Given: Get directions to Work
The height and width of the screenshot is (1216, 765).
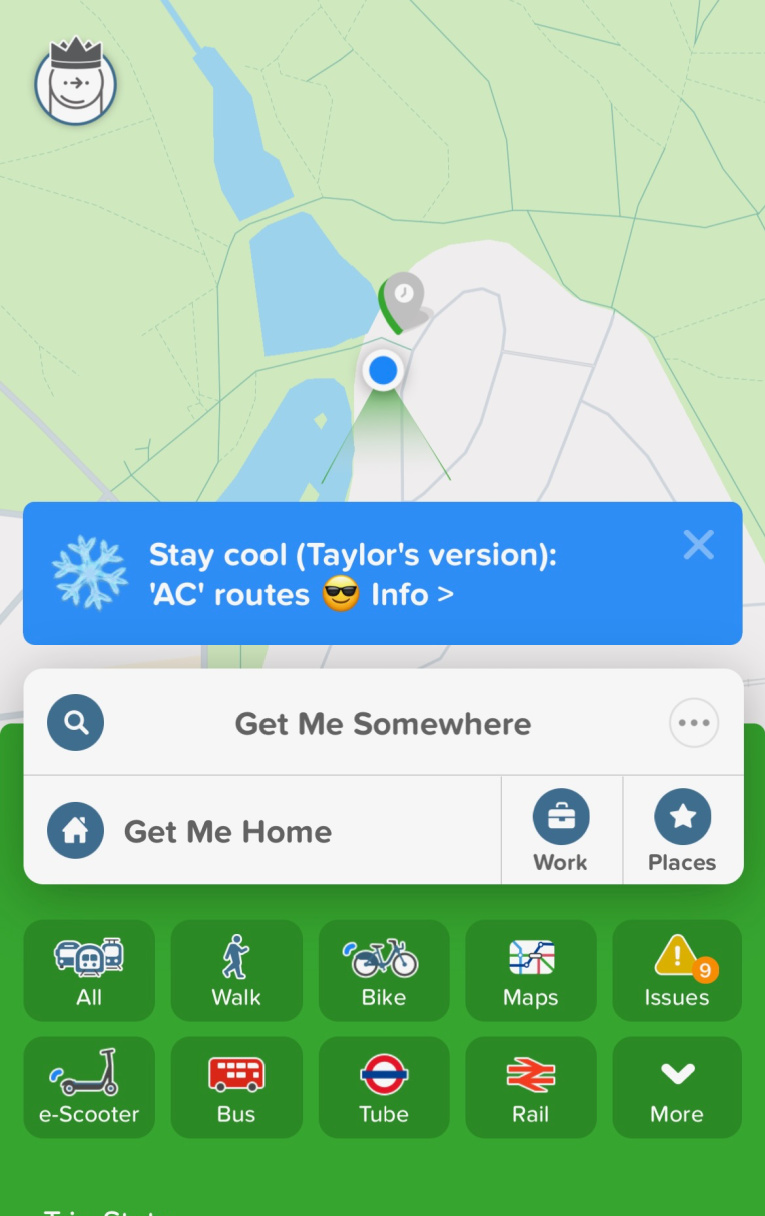Looking at the screenshot, I should pos(561,830).
